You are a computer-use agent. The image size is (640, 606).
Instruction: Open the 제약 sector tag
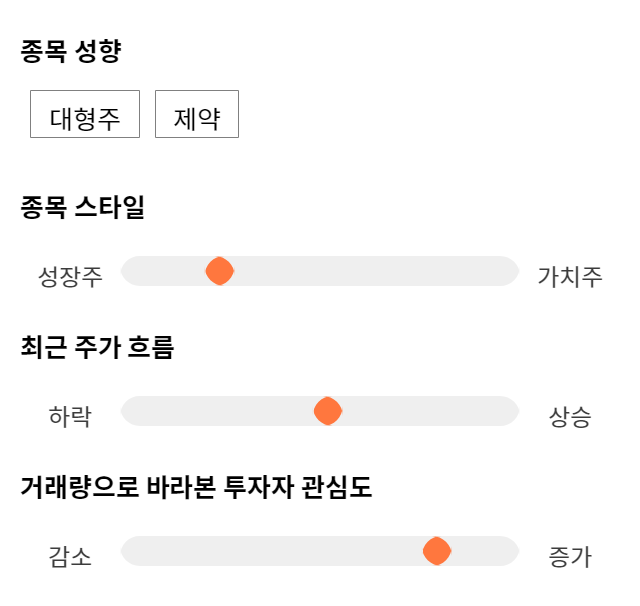coord(197,114)
